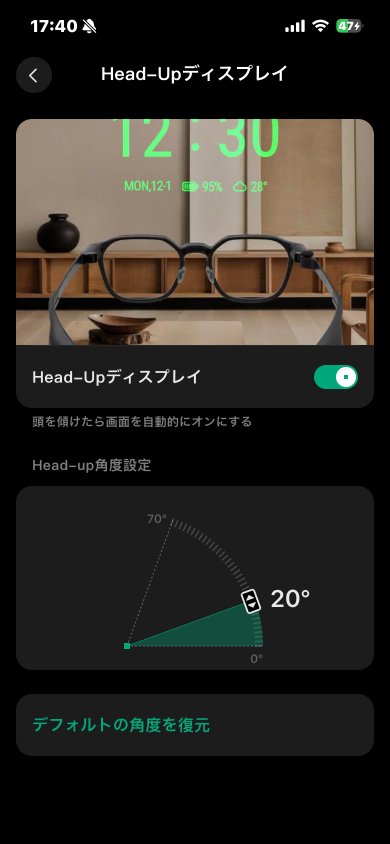Restore angle with デフォルトの角度を復元
Viewport: 390px width, 844px height.
(x=195, y=725)
